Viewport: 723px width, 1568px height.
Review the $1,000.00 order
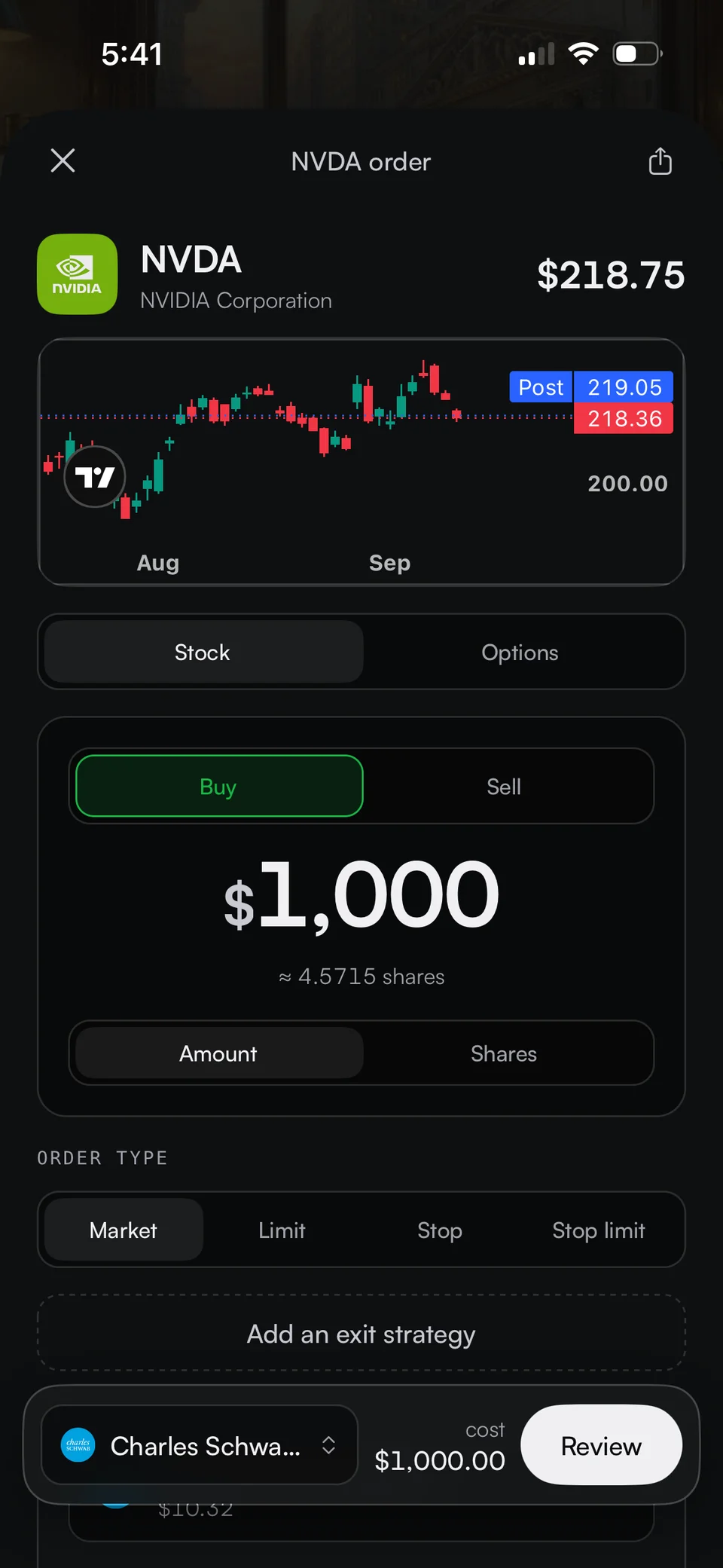click(x=601, y=1445)
